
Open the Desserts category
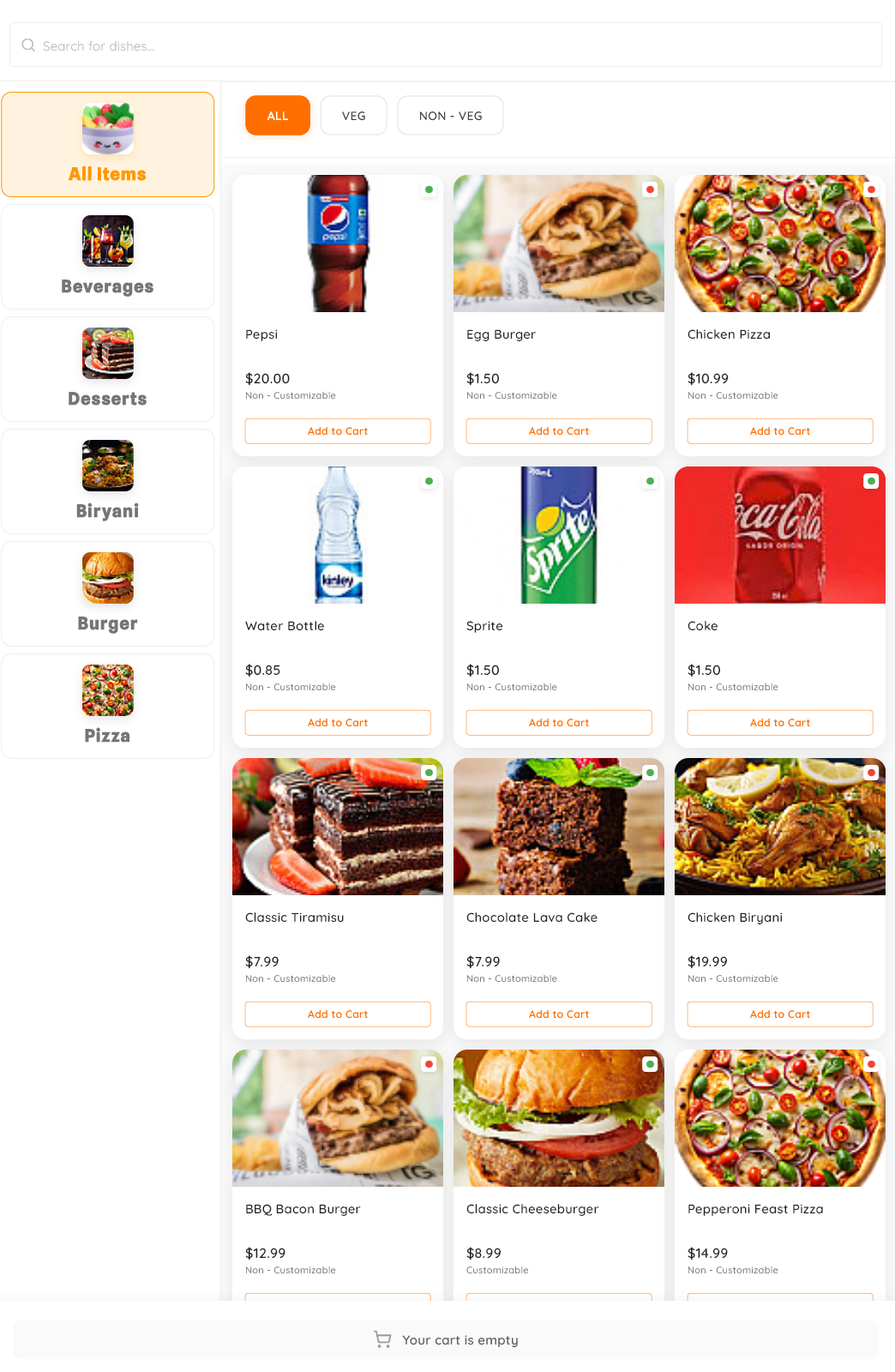pyautogui.click(x=107, y=369)
